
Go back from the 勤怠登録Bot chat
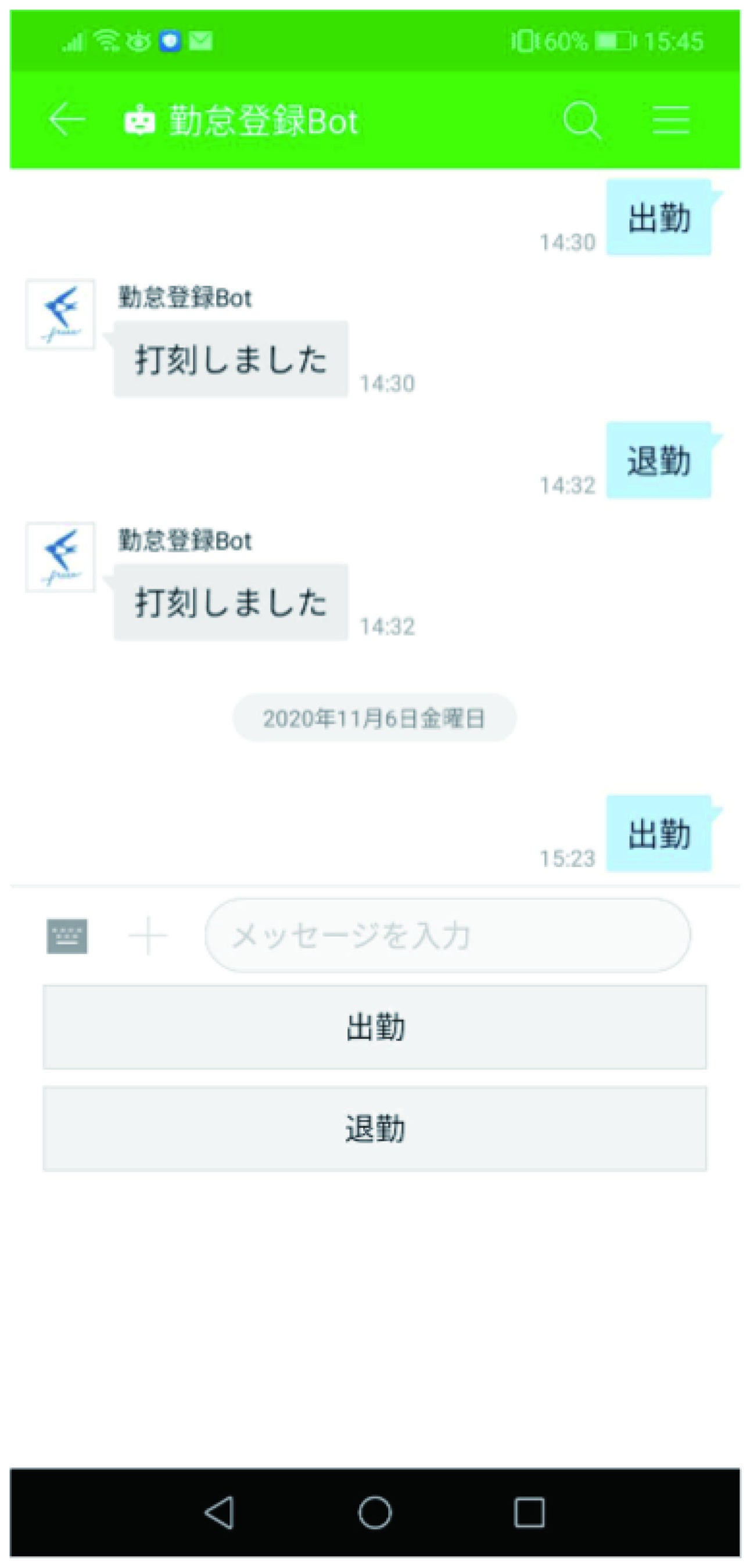pyautogui.click(x=66, y=118)
